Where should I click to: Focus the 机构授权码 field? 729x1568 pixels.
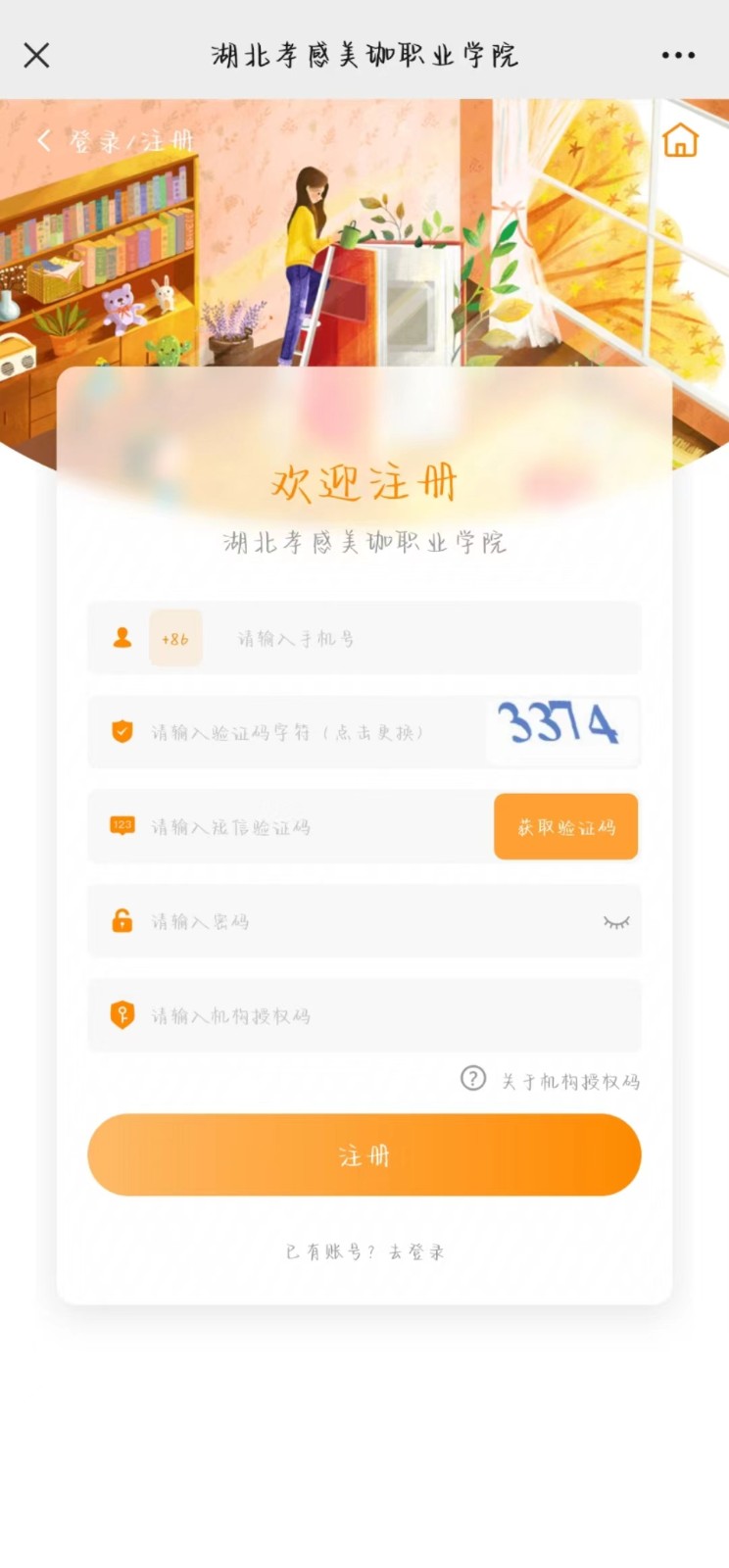pyautogui.click(x=372, y=1015)
